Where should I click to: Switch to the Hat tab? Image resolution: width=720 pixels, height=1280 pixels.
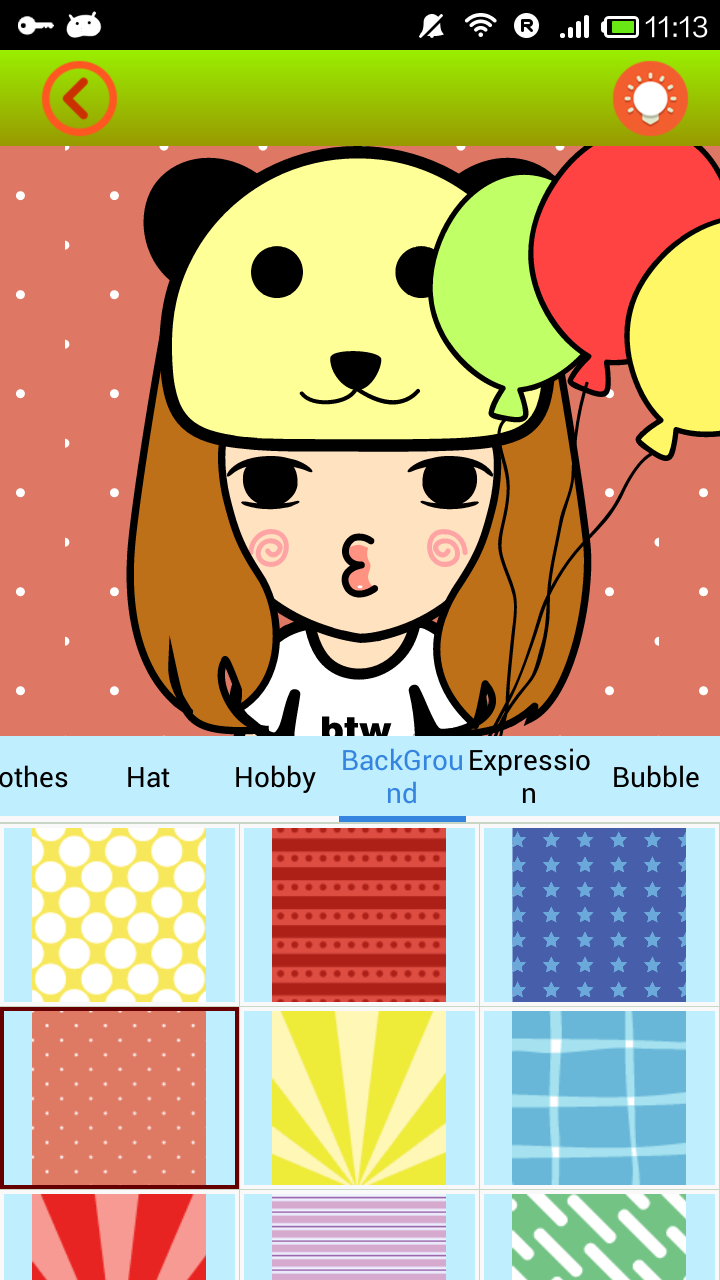(x=148, y=777)
